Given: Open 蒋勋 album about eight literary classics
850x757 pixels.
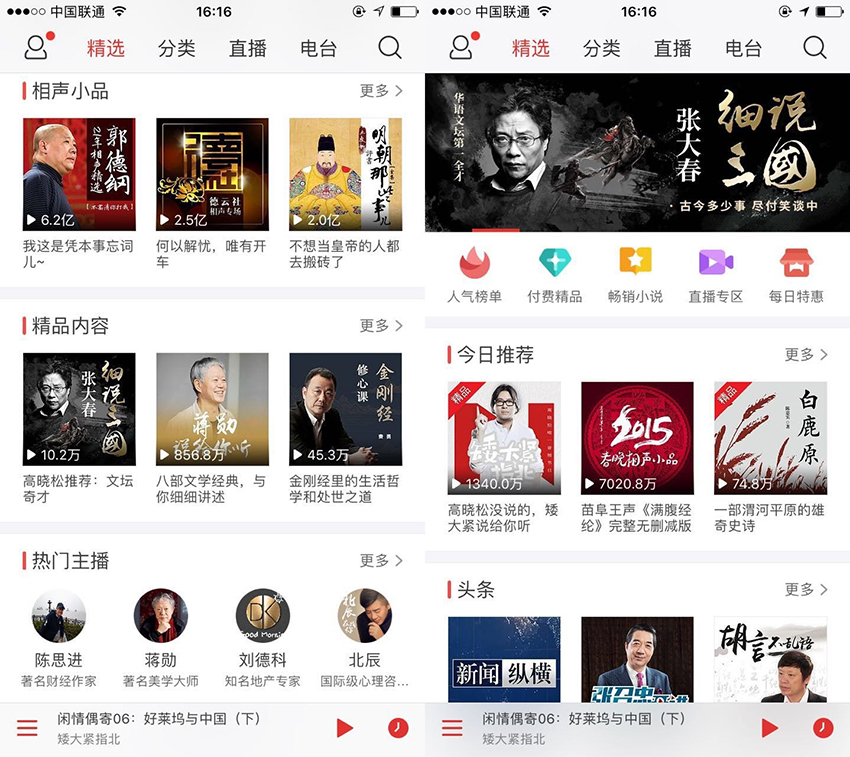Looking at the screenshot, I should coord(212,409).
